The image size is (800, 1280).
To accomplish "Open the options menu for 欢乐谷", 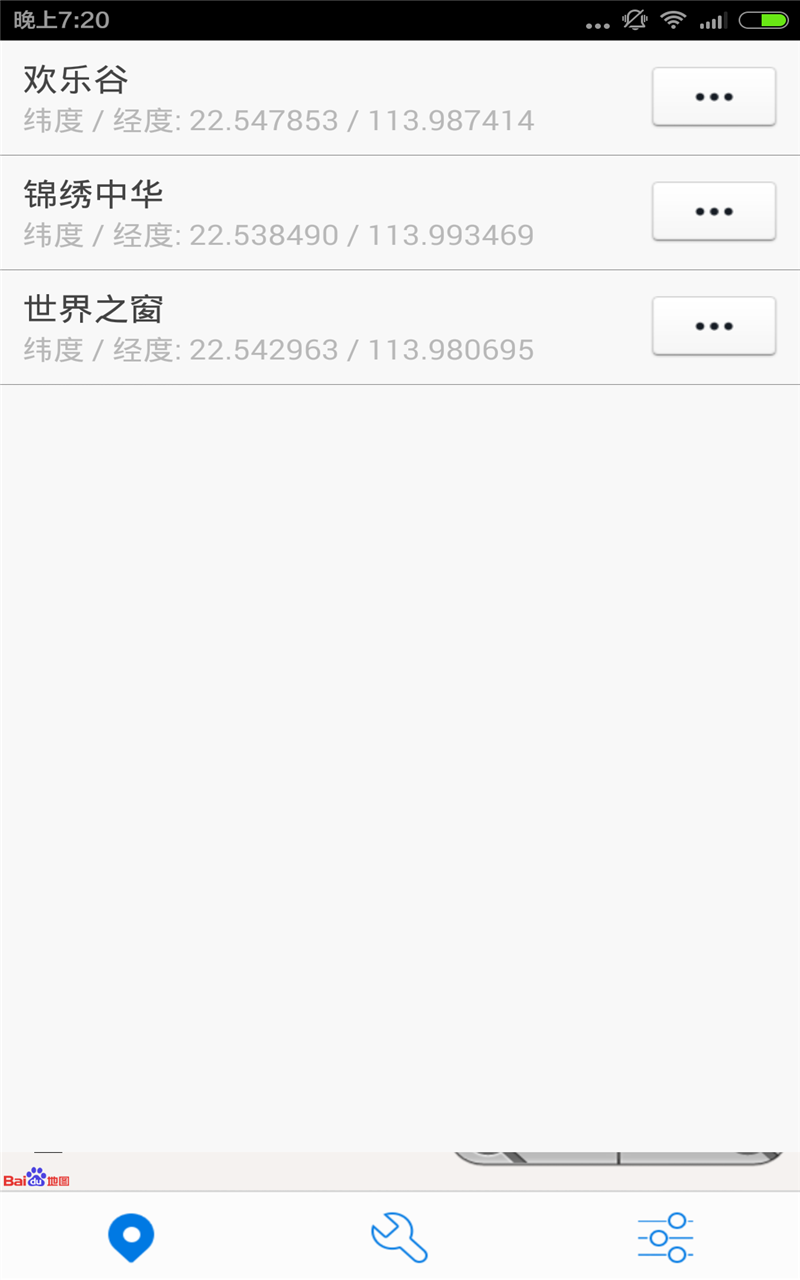I will tap(712, 97).
